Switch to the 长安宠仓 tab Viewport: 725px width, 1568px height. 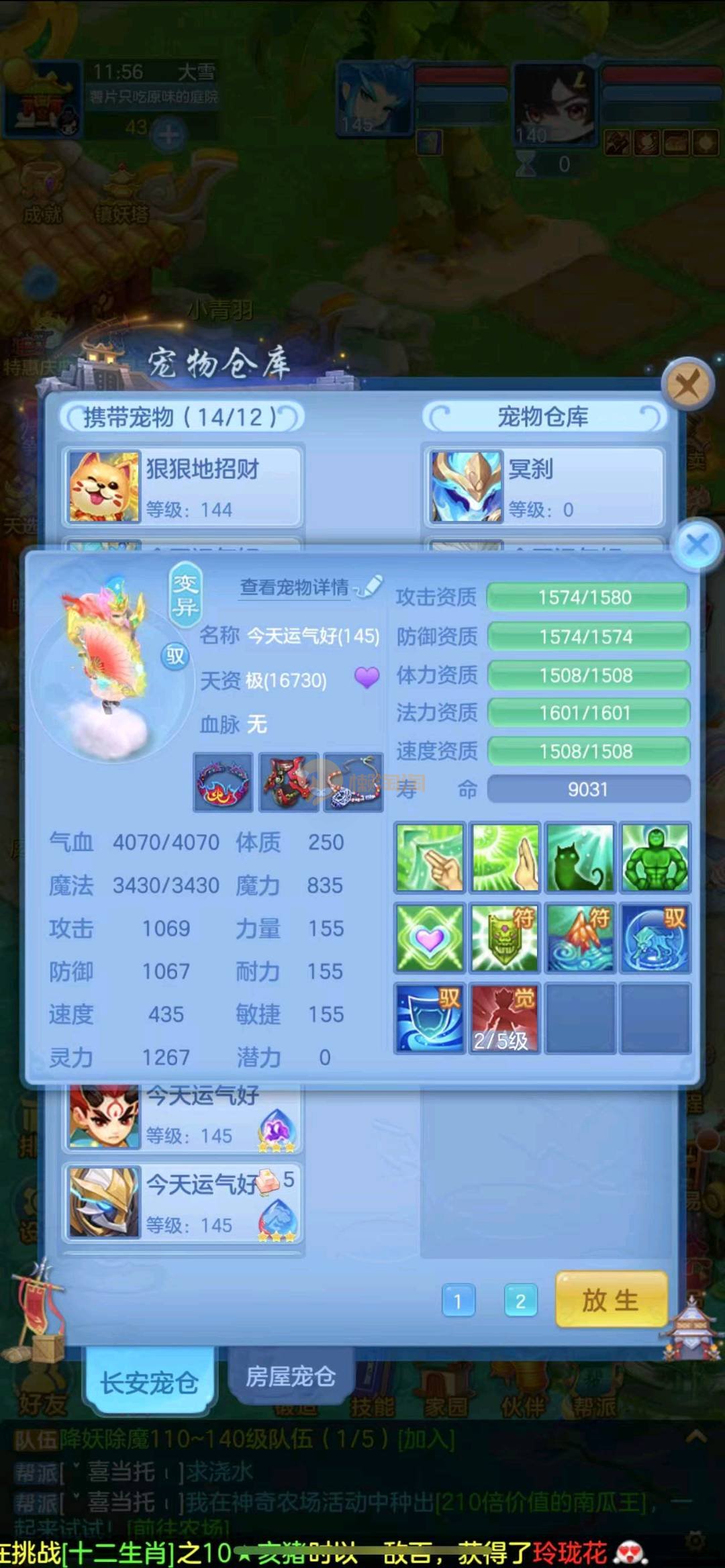(149, 1383)
